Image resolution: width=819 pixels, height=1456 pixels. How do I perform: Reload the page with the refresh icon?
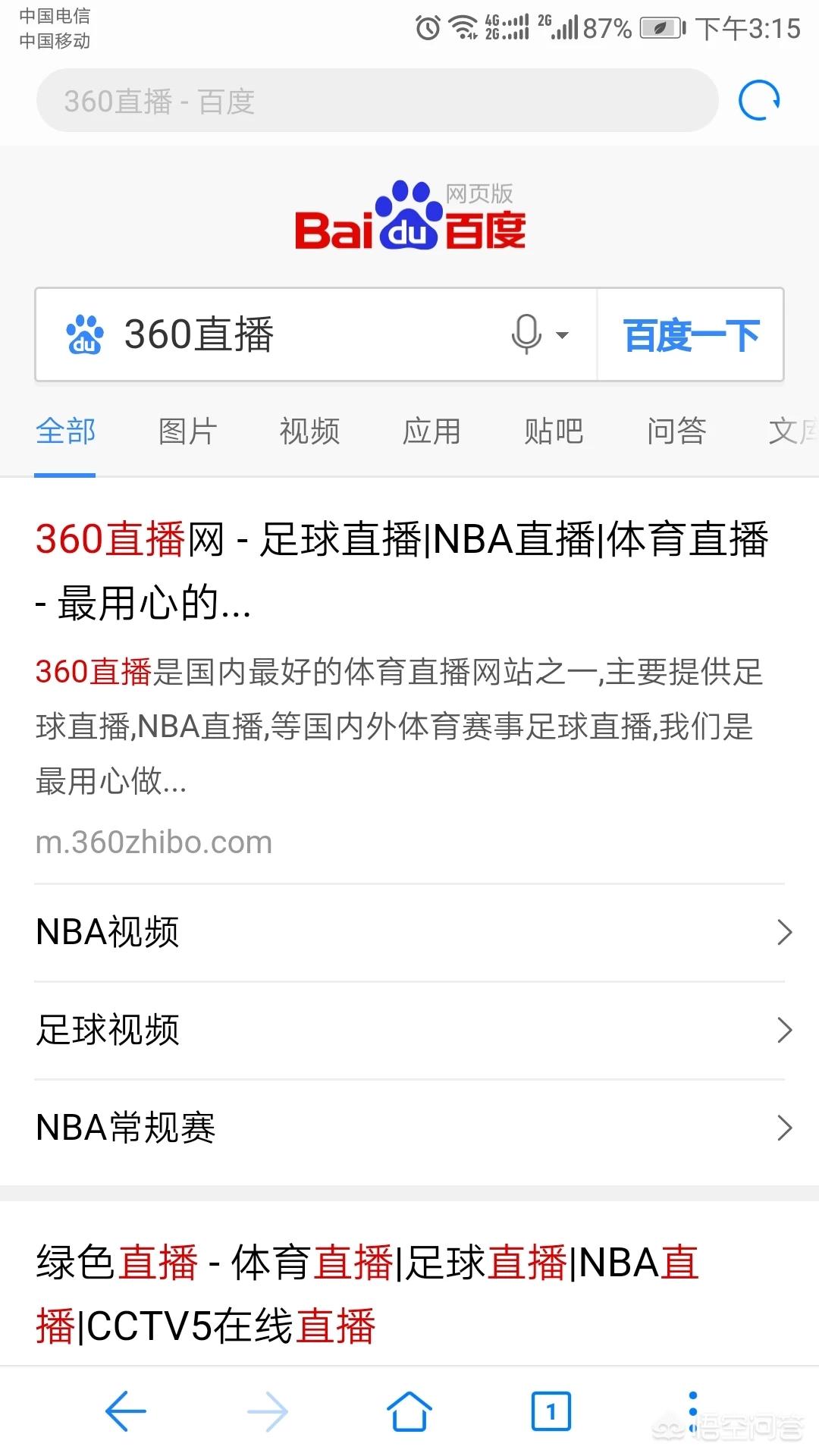(x=759, y=101)
